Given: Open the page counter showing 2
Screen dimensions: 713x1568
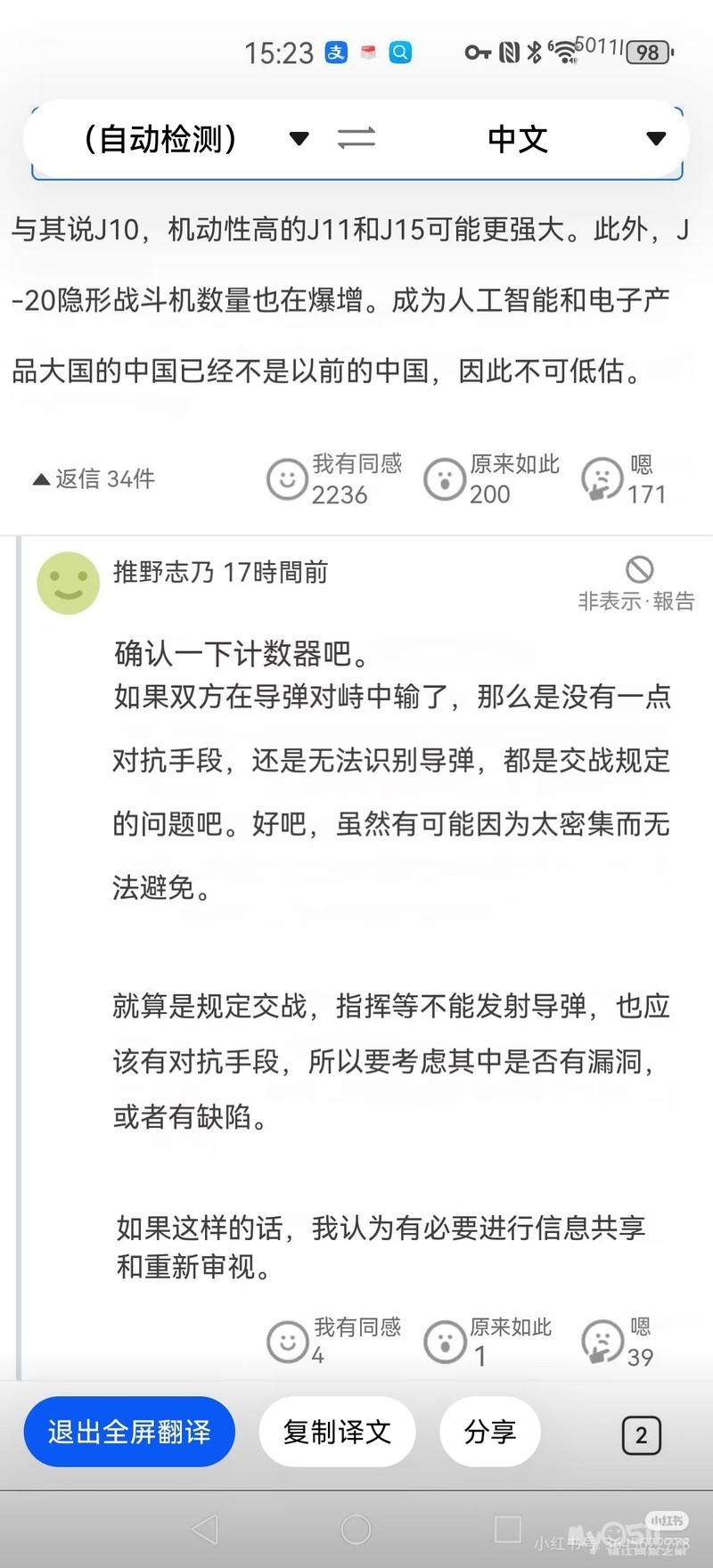Looking at the screenshot, I should click(x=641, y=1434).
